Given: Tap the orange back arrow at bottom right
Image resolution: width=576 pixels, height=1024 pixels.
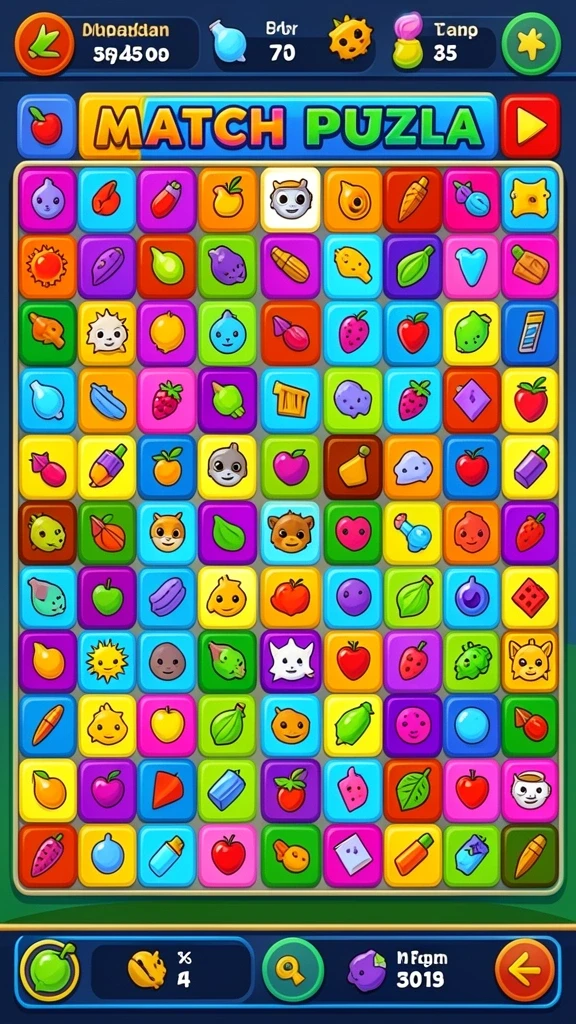Looking at the screenshot, I should [x=525, y=970].
